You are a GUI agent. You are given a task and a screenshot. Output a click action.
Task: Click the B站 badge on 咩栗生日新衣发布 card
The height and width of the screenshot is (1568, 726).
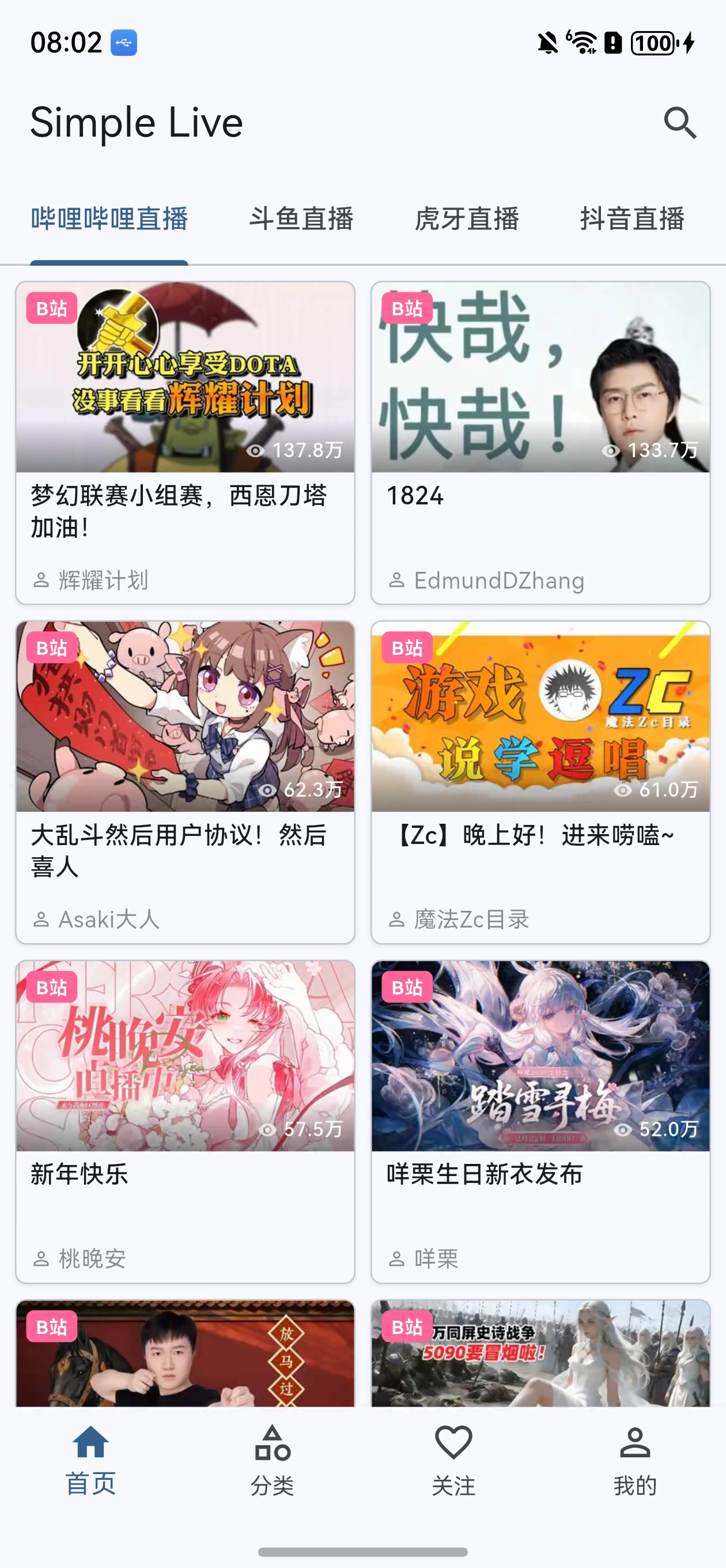409,987
